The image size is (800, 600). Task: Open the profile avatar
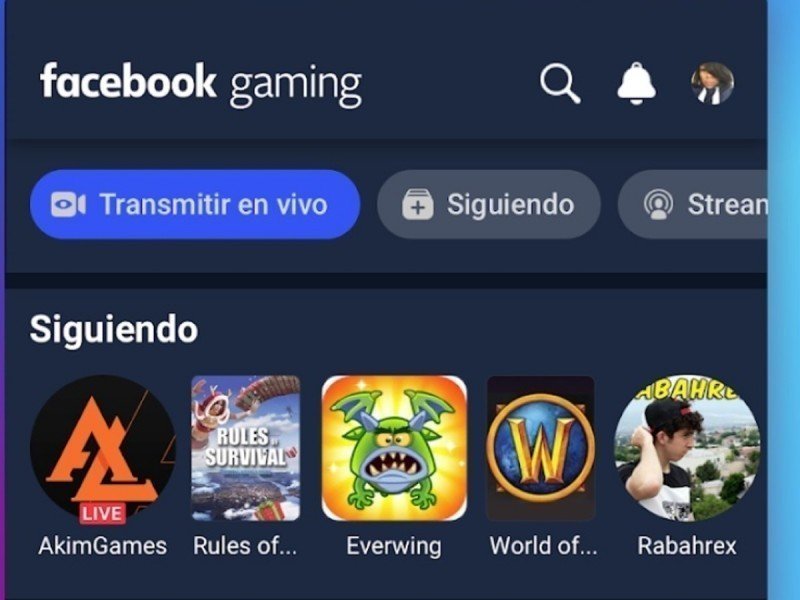(x=712, y=84)
